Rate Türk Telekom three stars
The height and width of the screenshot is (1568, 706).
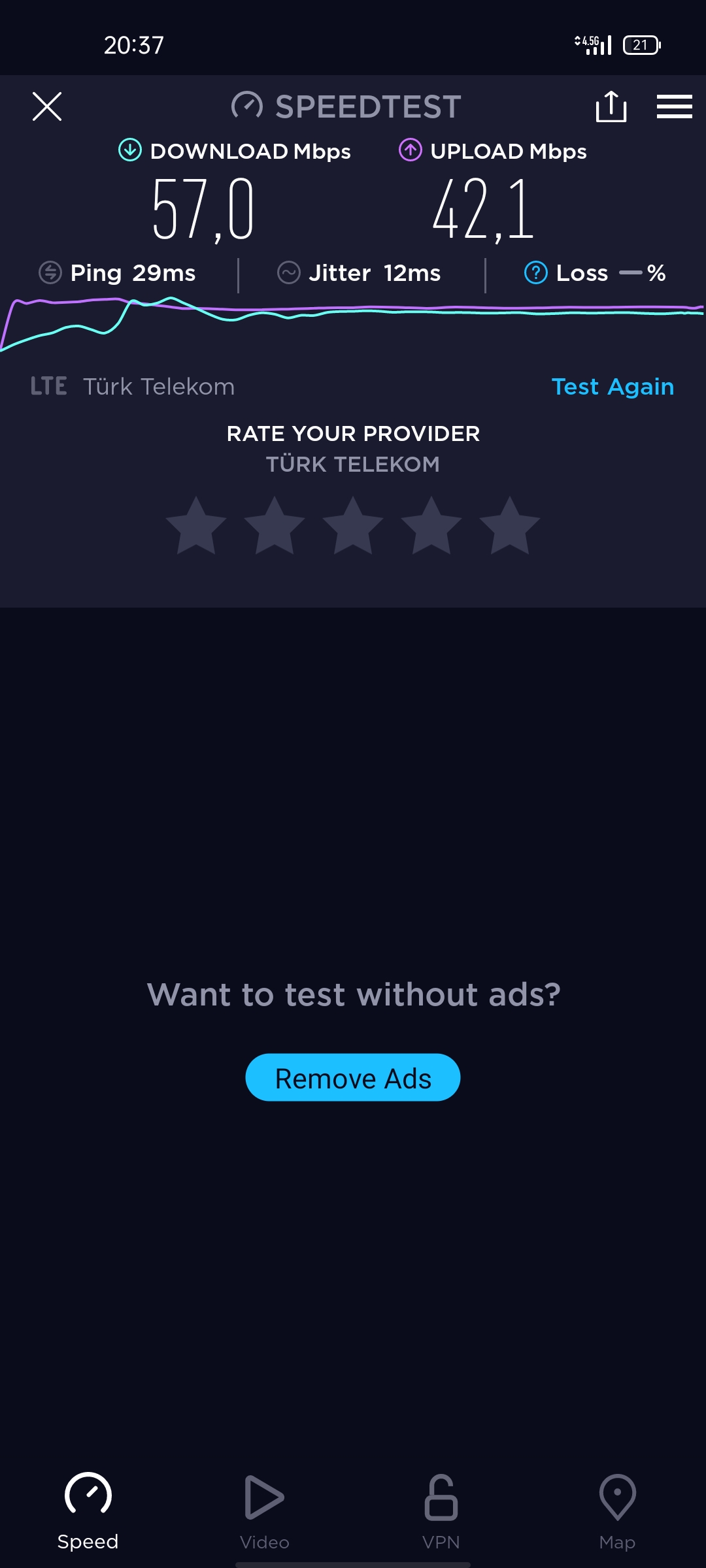click(x=353, y=526)
